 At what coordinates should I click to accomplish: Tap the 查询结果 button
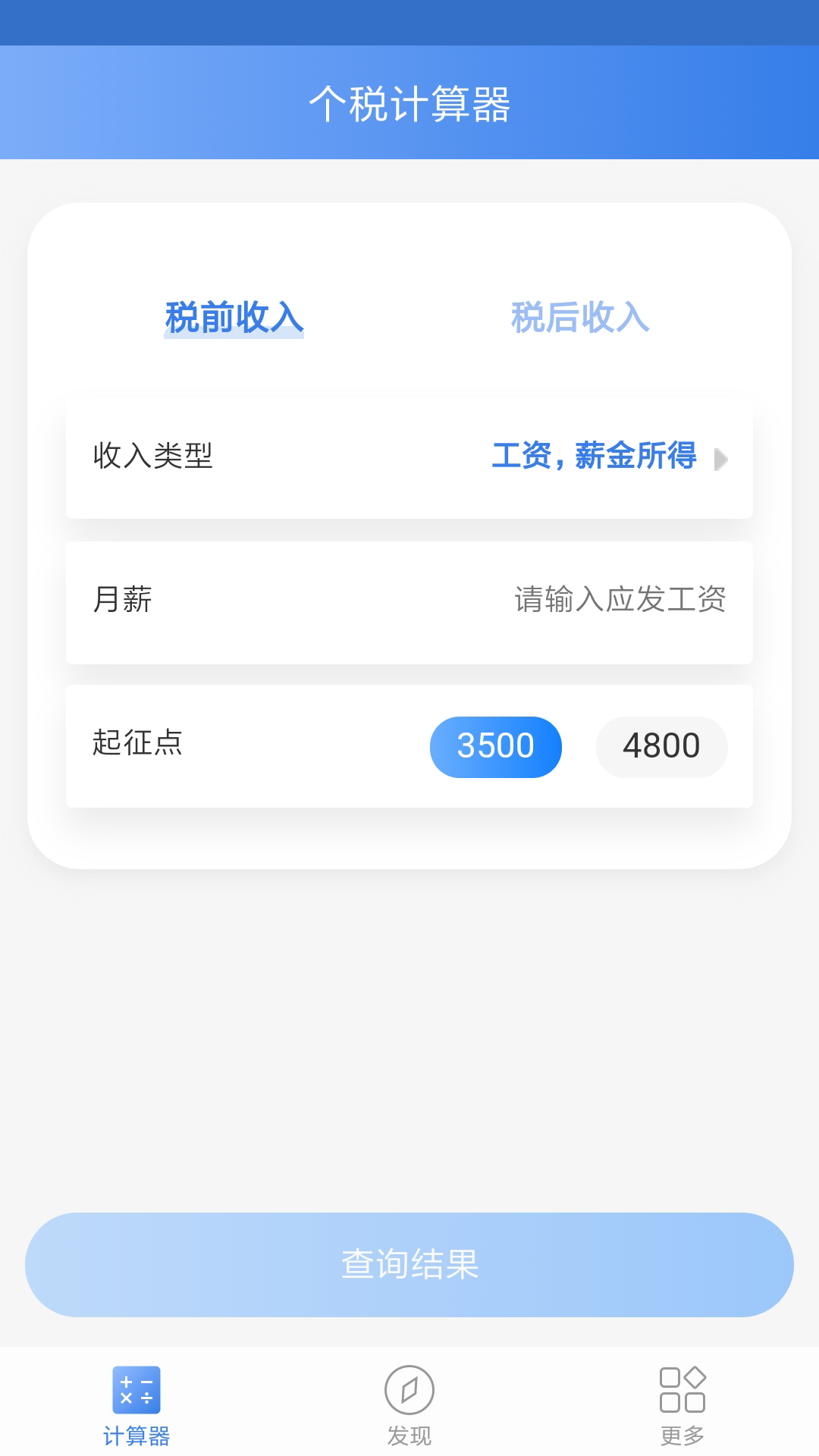pyautogui.click(x=409, y=1264)
